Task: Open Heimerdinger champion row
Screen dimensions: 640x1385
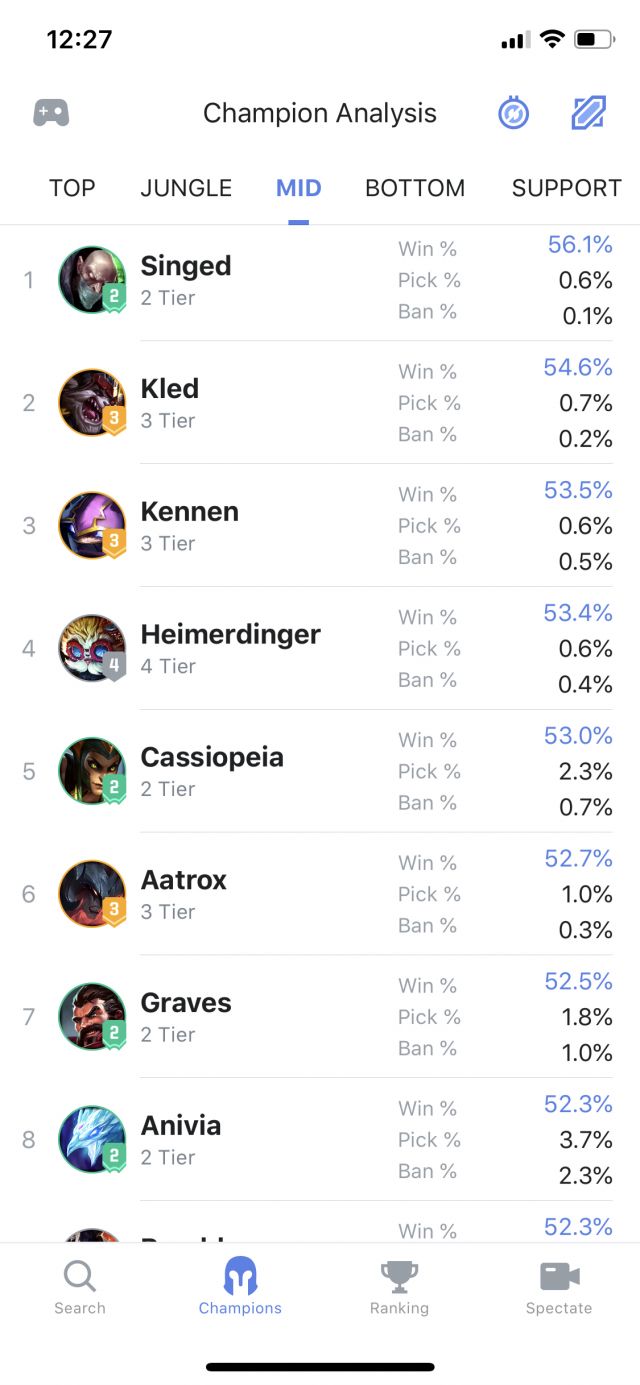Action: 230,649
